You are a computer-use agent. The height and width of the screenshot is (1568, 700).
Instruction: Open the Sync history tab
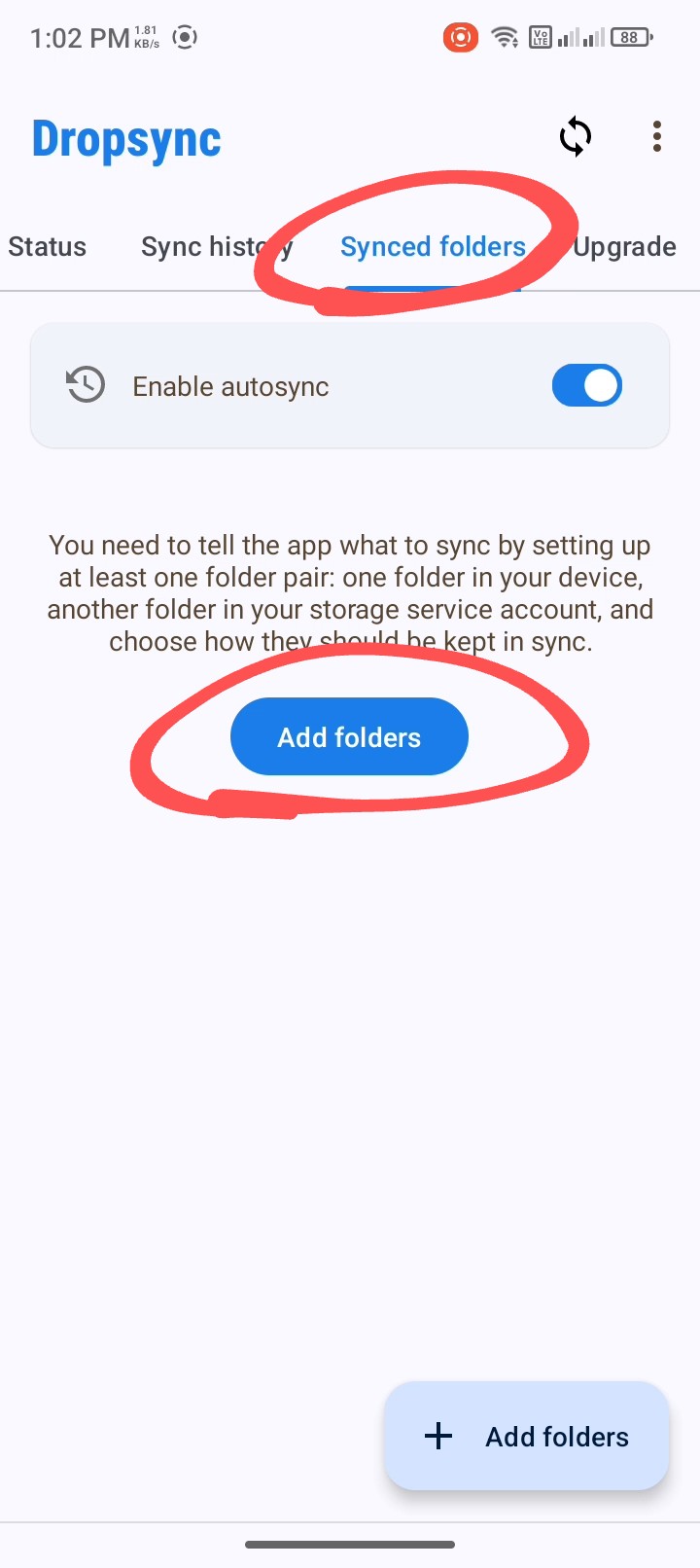click(216, 247)
